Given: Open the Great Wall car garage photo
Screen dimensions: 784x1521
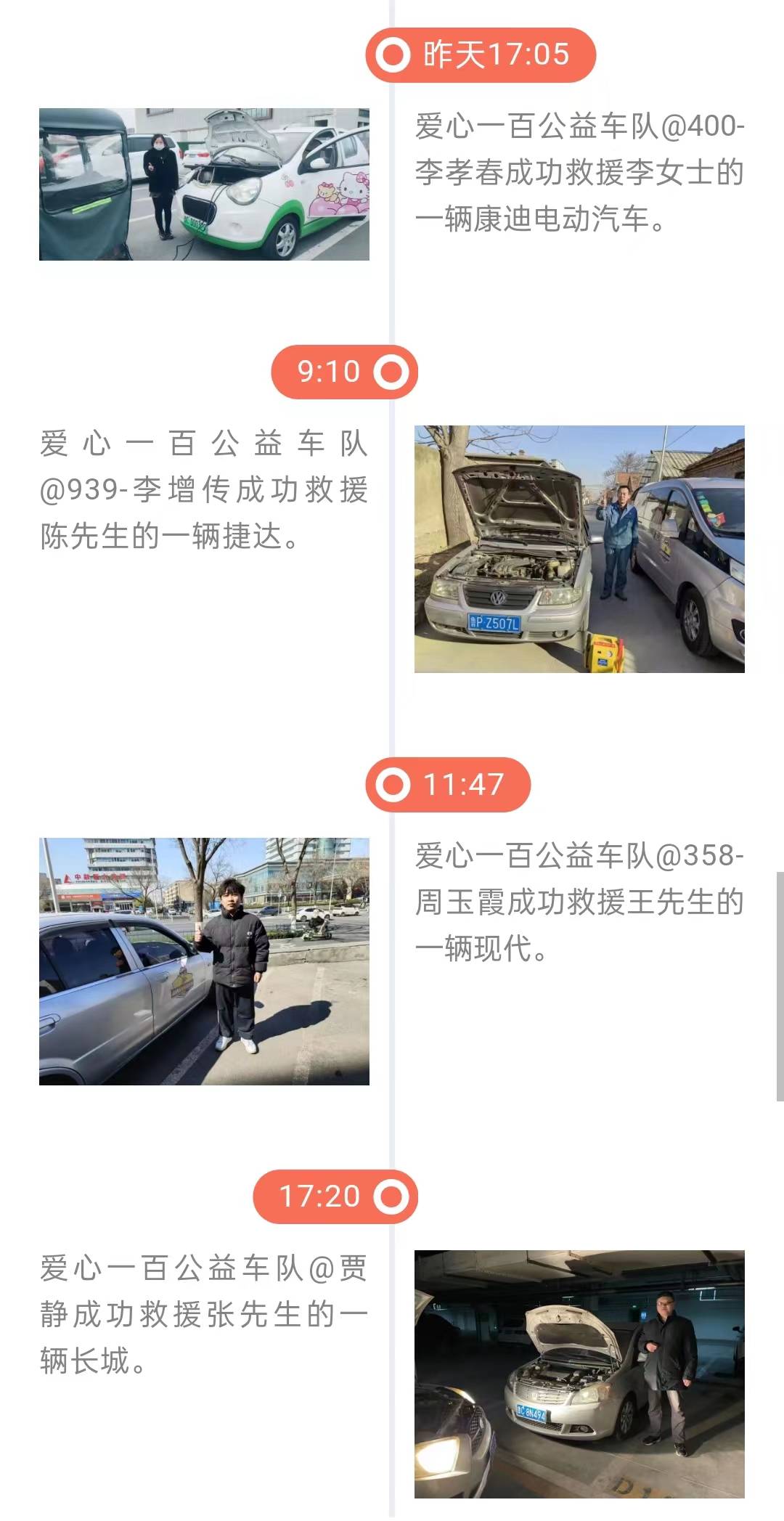Looking at the screenshot, I should 579,1374.
